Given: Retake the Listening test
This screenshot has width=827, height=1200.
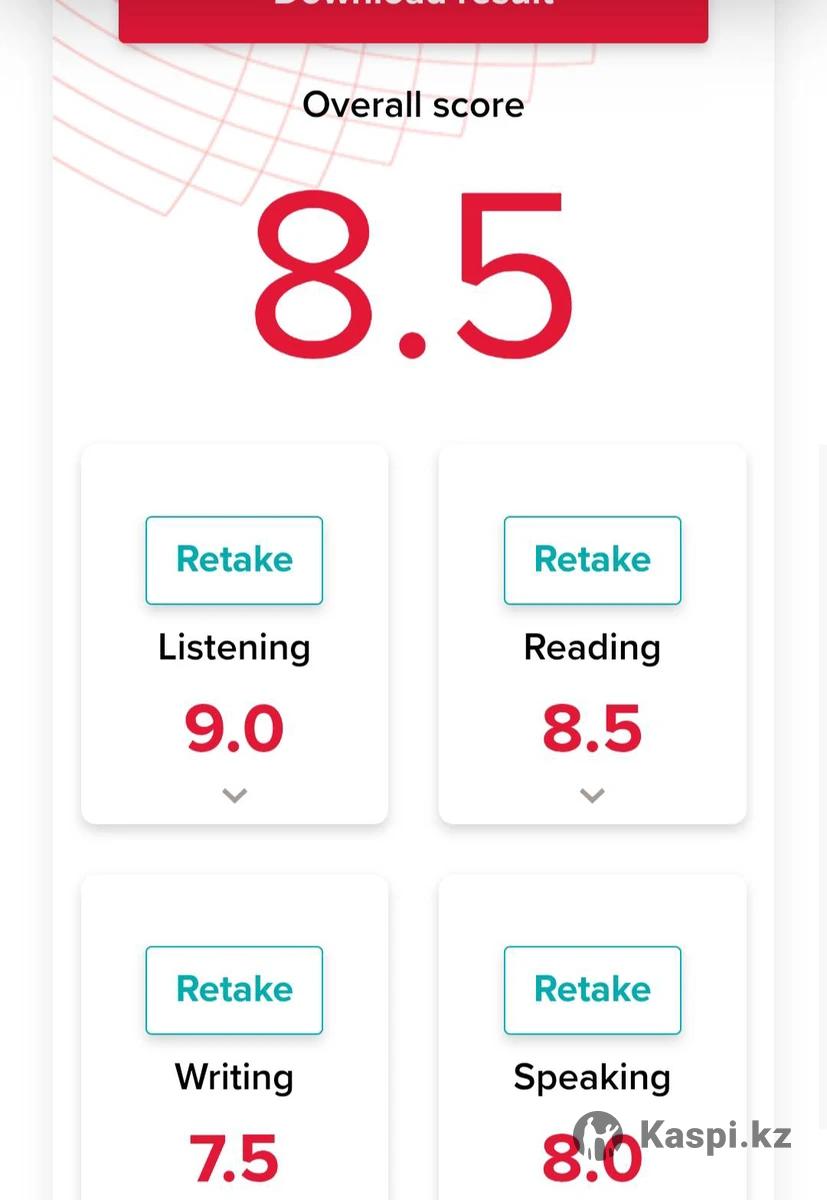Looking at the screenshot, I should tap(234, 560).
